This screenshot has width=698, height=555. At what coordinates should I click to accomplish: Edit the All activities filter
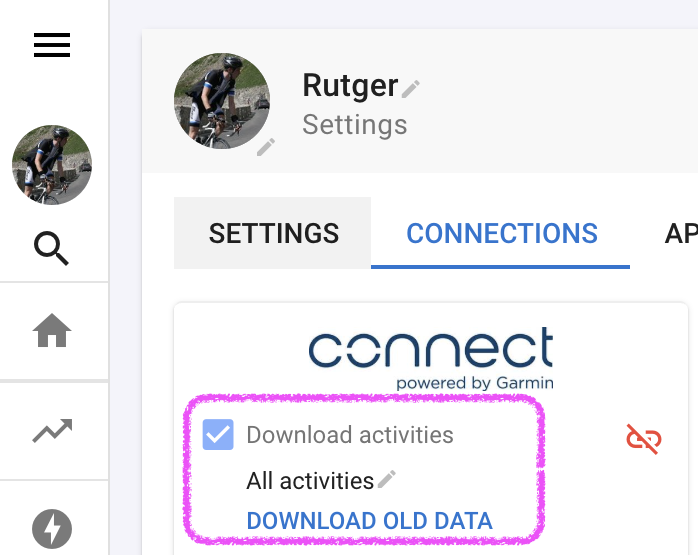(x=386, y=479)
